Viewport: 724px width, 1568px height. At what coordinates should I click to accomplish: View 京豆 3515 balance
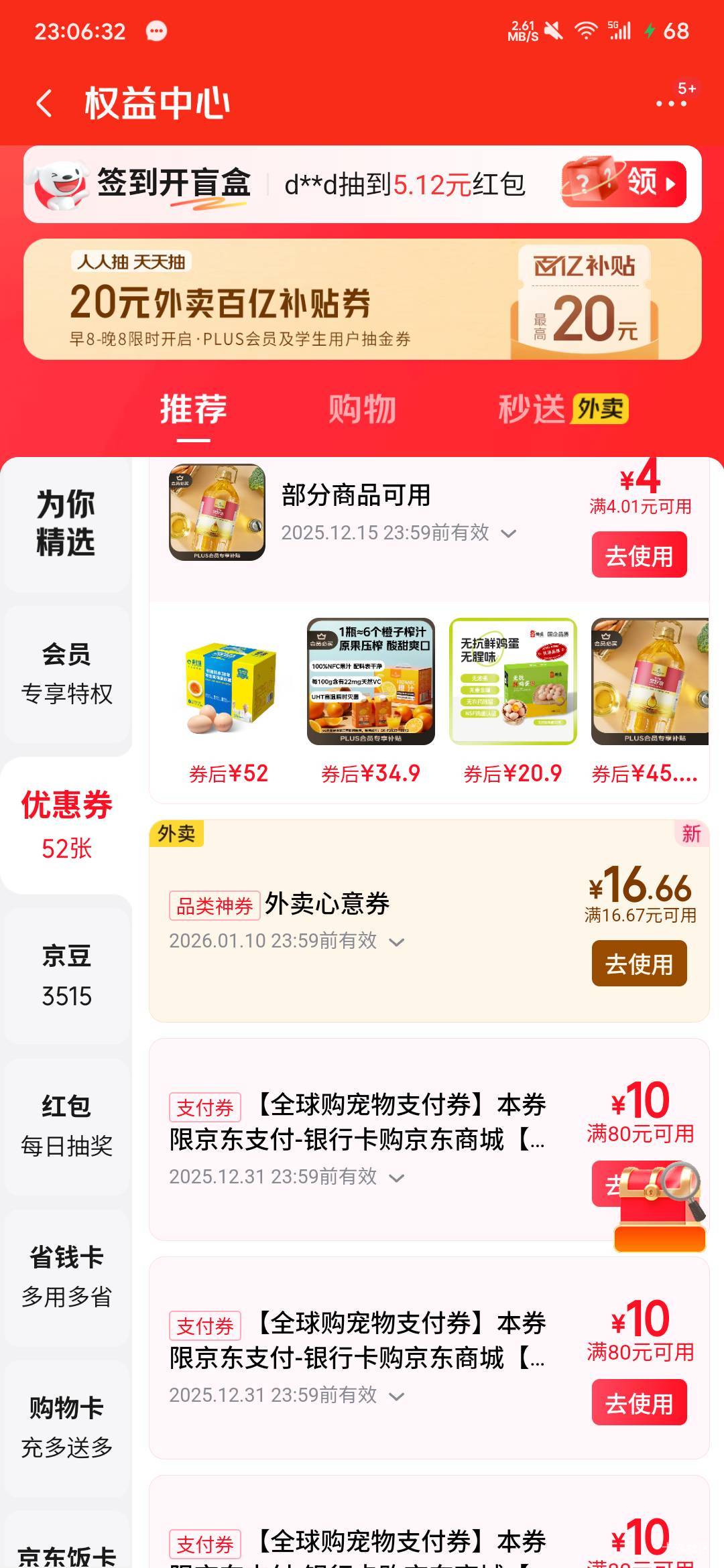pyautogui.click(x=66, y=976)
